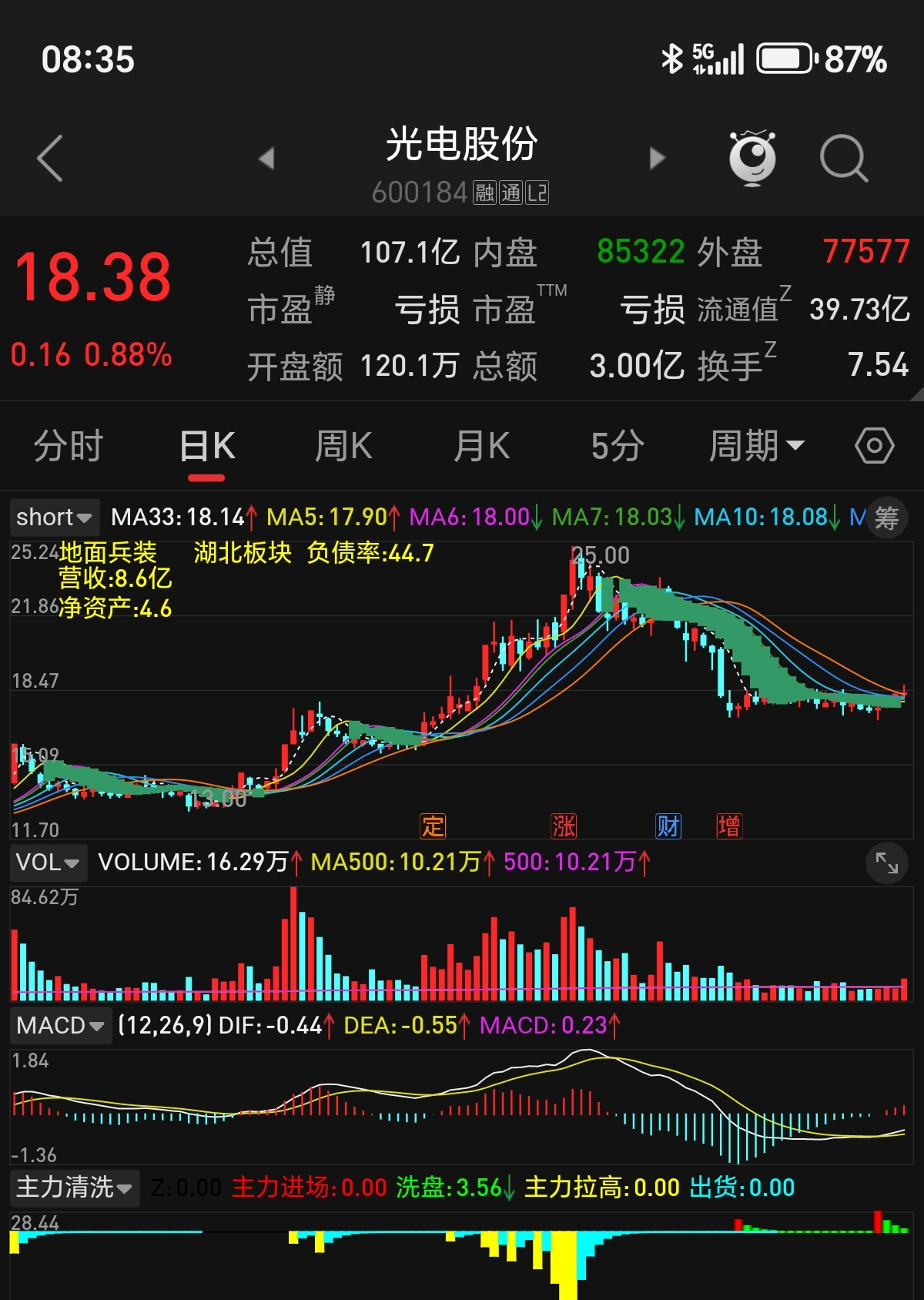Open the chart settings hexagon icon
The width and height of the screenshot is (924, 1300).
874,446
